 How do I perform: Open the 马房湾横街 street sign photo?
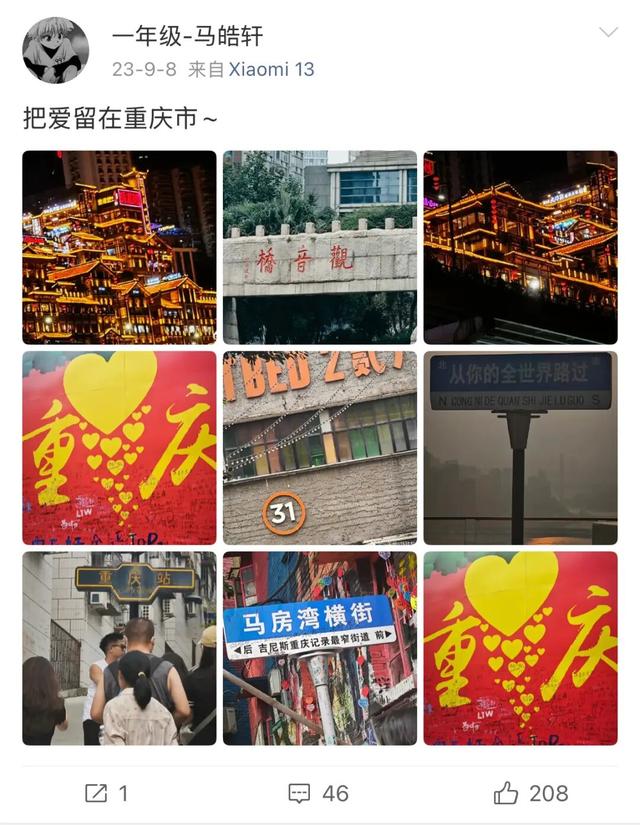coord(320,648)
